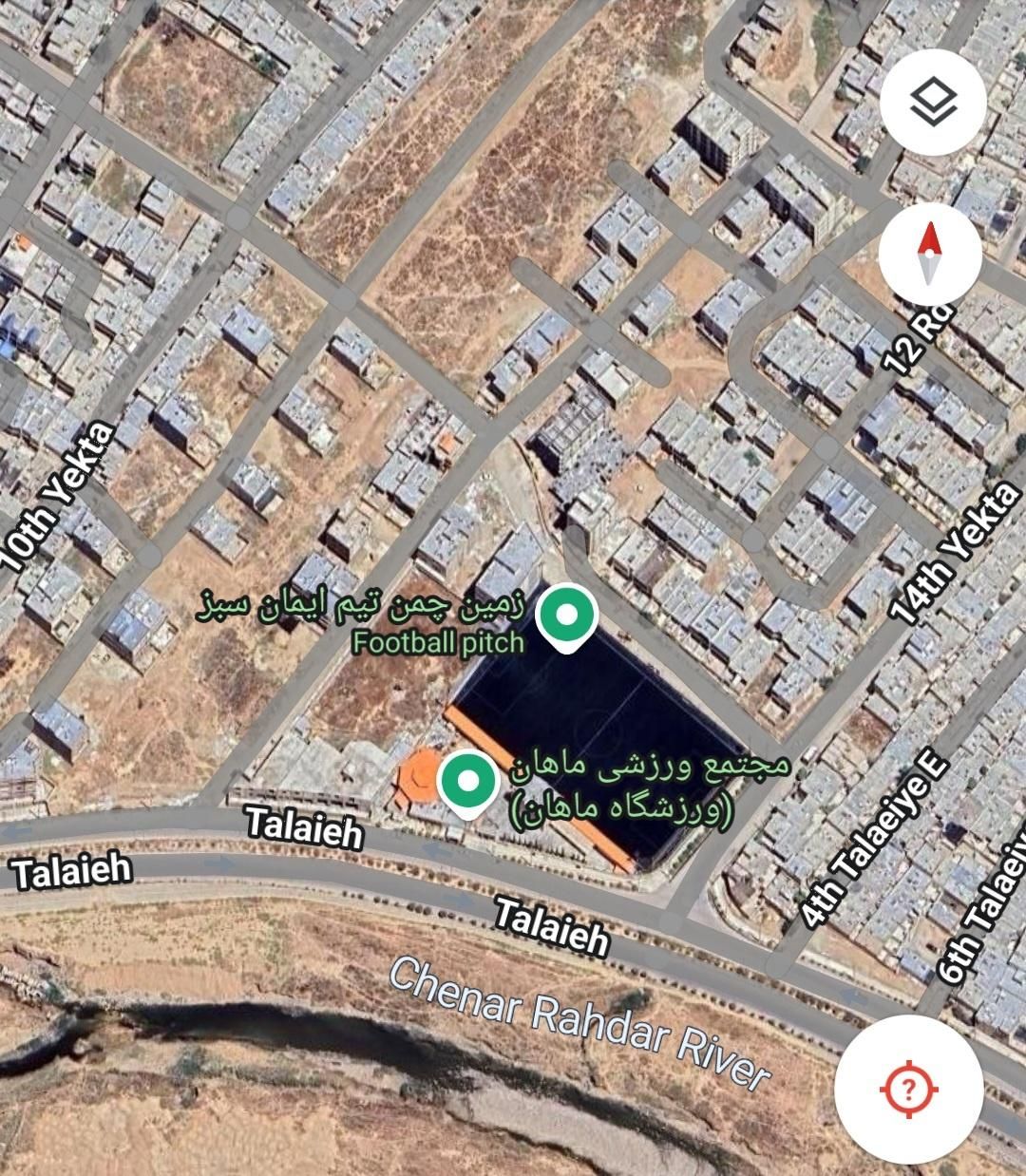Select the Football pitch map pin
Viewport: 1026px width, 1176px height.
point(566,616)
